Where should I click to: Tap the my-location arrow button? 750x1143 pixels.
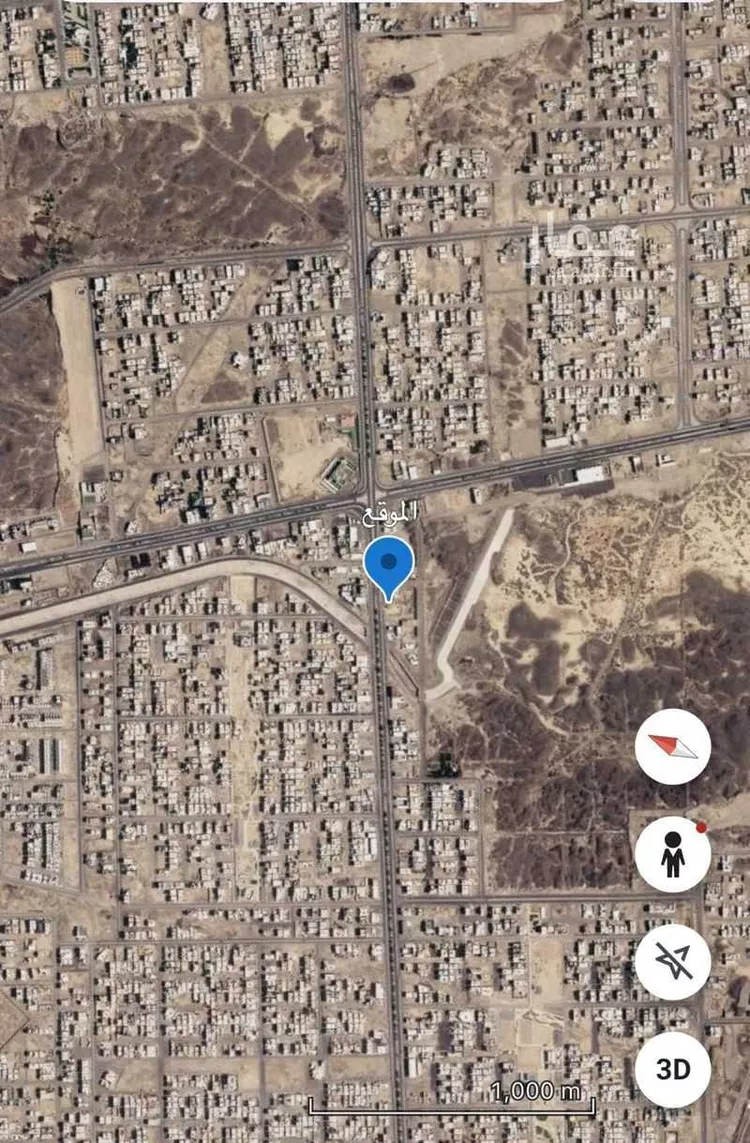(x=673, y=961)
